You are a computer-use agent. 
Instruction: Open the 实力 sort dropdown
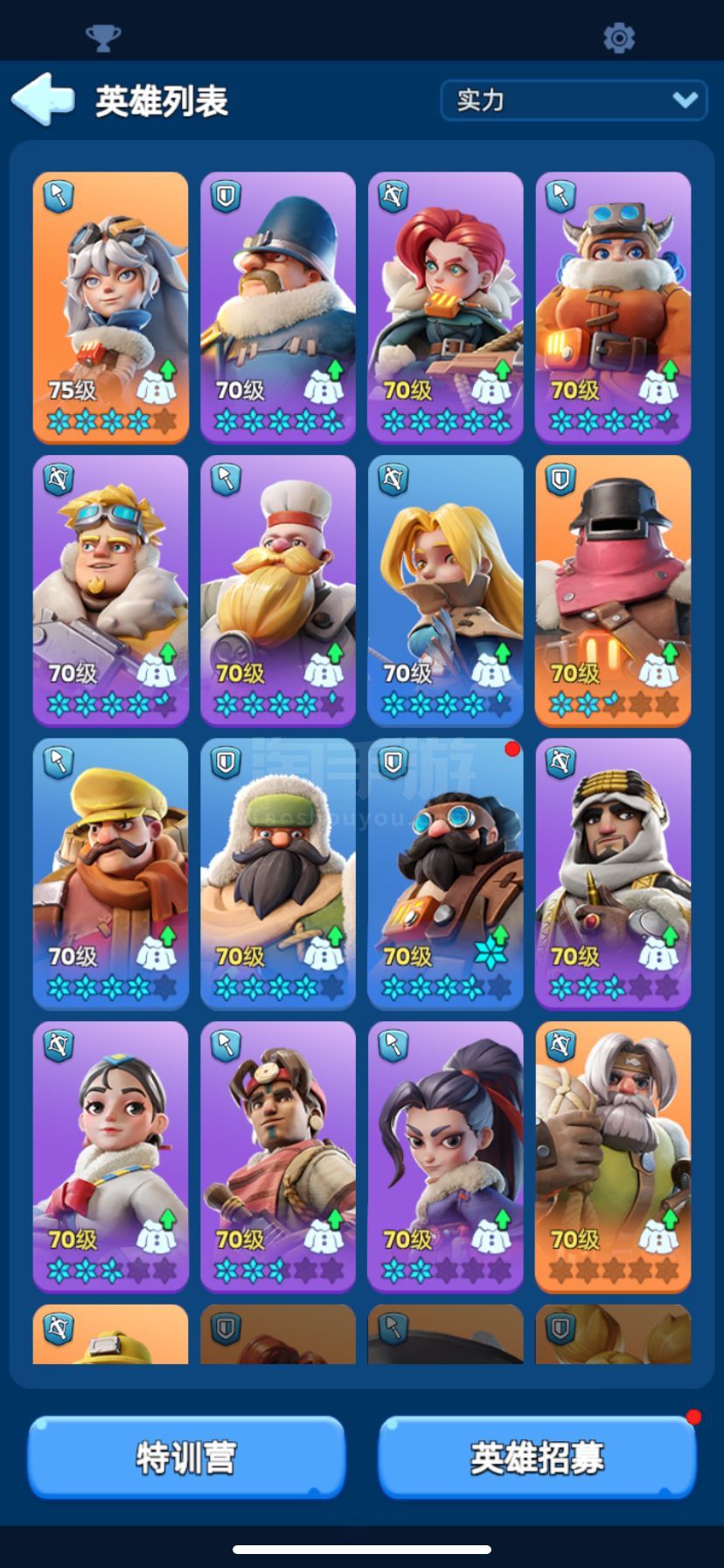tap(574, 100)
